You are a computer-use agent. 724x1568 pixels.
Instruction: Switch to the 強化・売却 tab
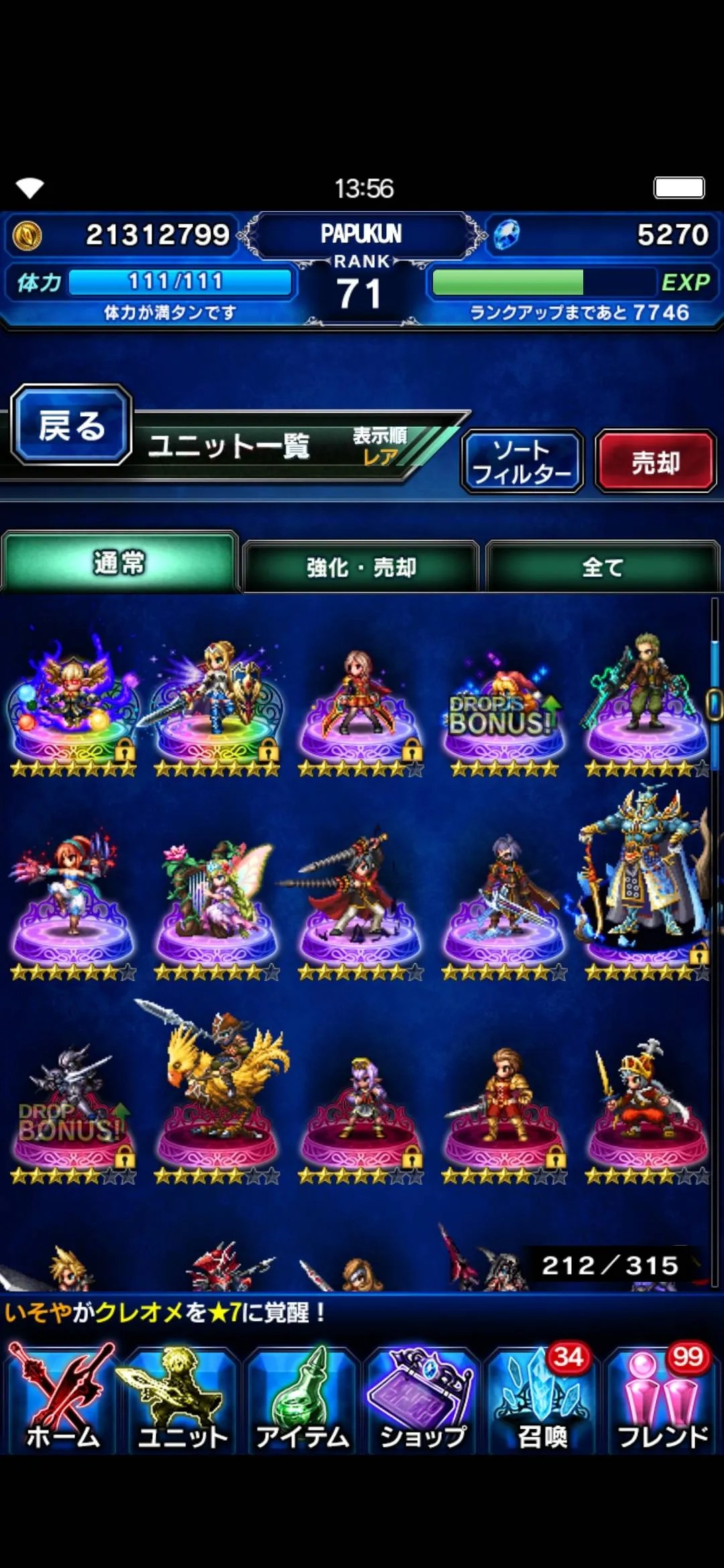pyautogui.click(x=361, y=567)
